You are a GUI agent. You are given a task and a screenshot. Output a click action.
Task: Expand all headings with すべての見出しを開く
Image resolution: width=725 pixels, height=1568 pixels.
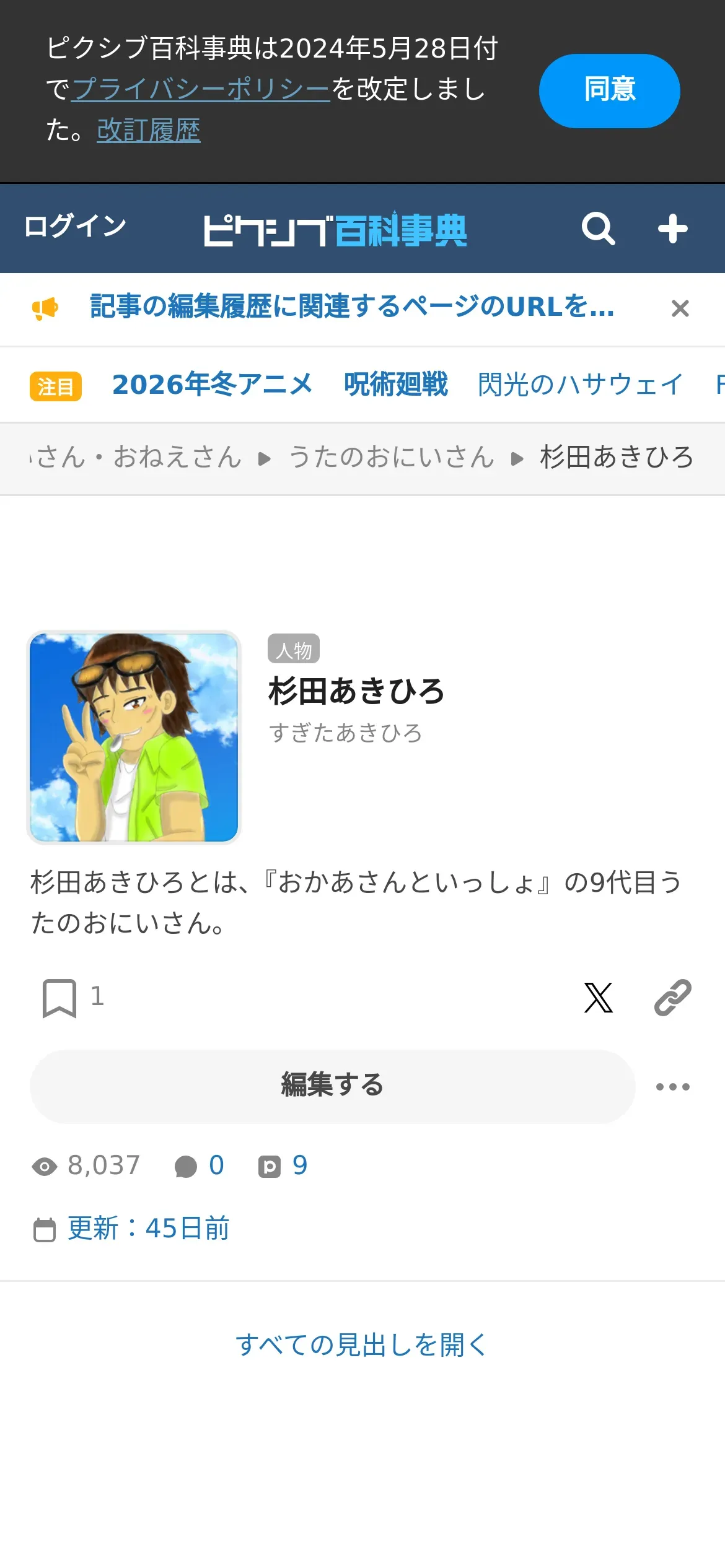(x=362, y=1345)
